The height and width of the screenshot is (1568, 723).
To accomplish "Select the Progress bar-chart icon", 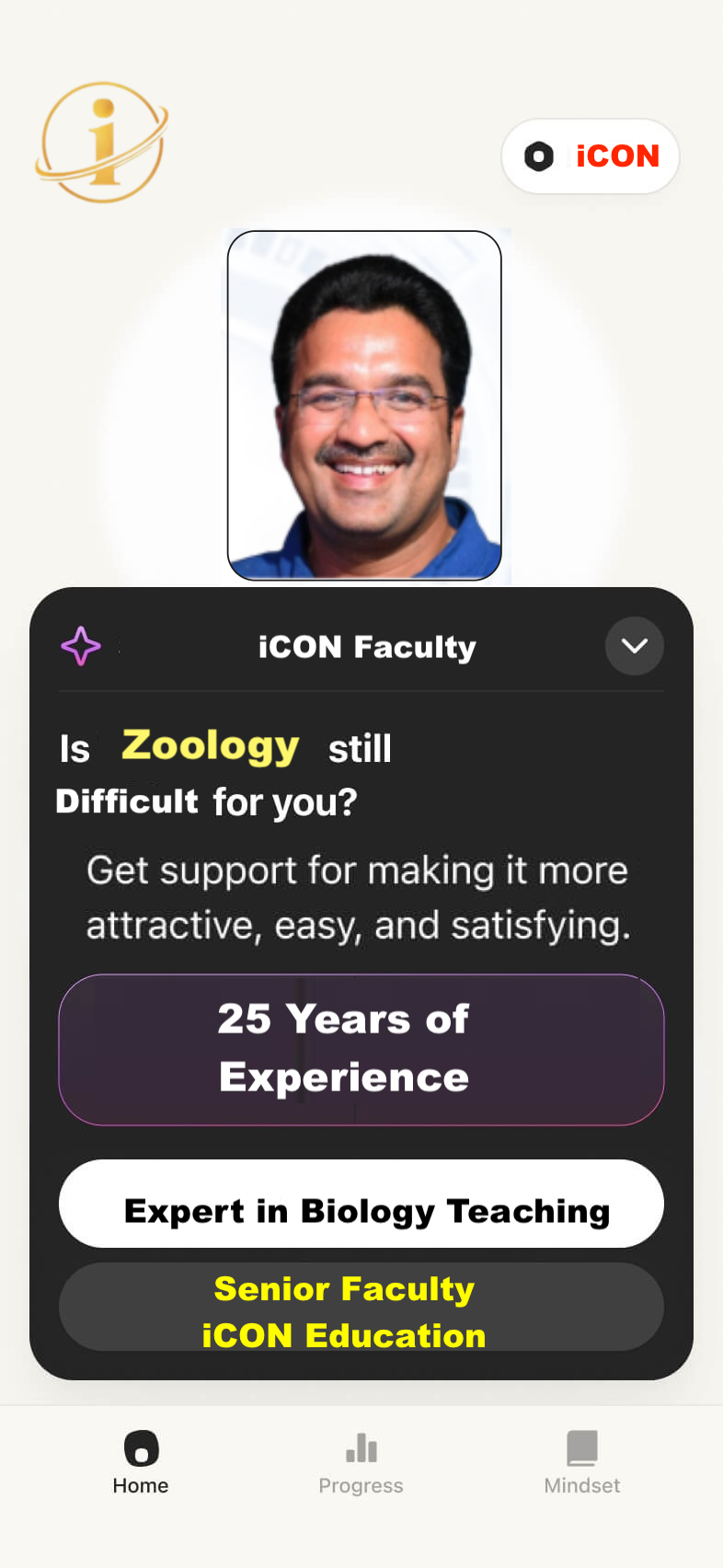I will pos(361,1447).
